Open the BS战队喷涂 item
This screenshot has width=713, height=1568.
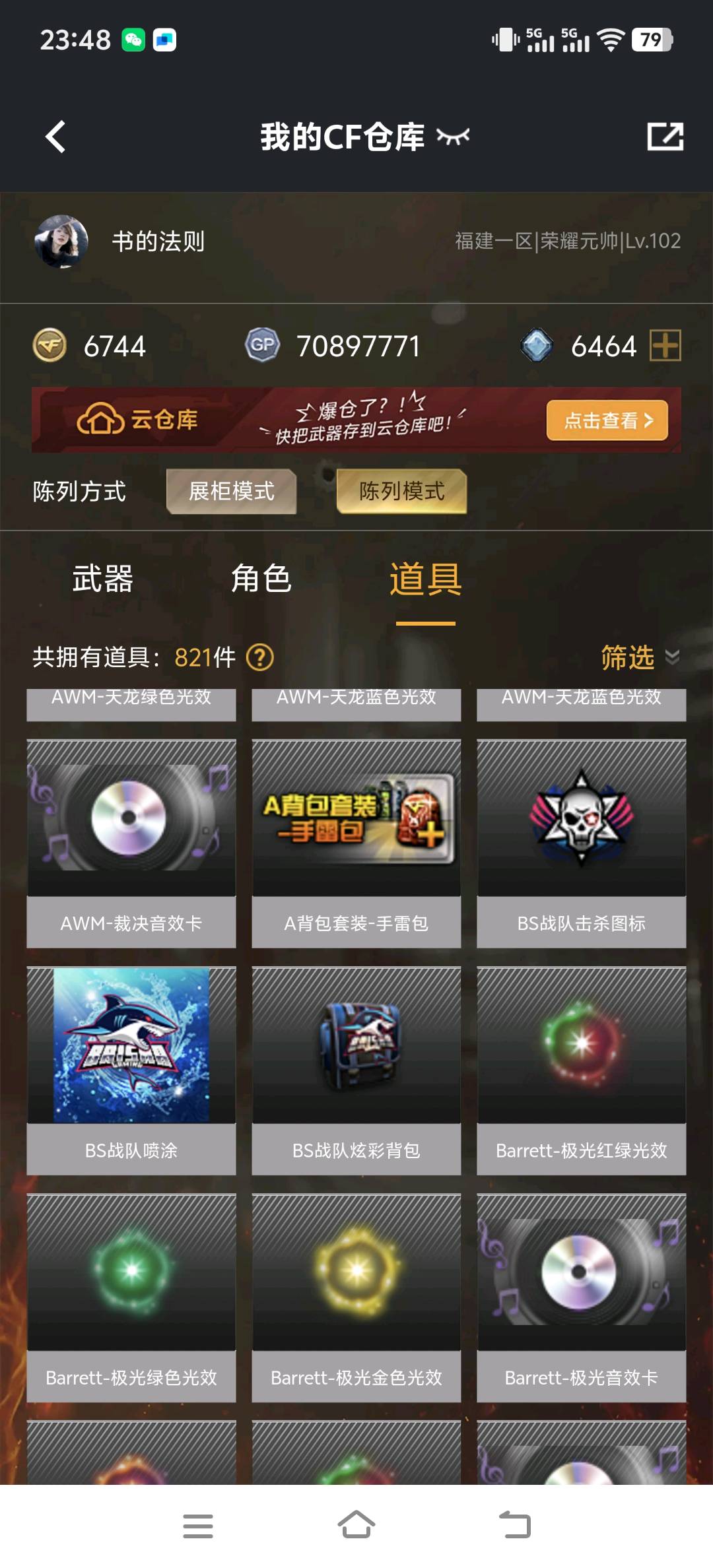[x=131, y=1070]
